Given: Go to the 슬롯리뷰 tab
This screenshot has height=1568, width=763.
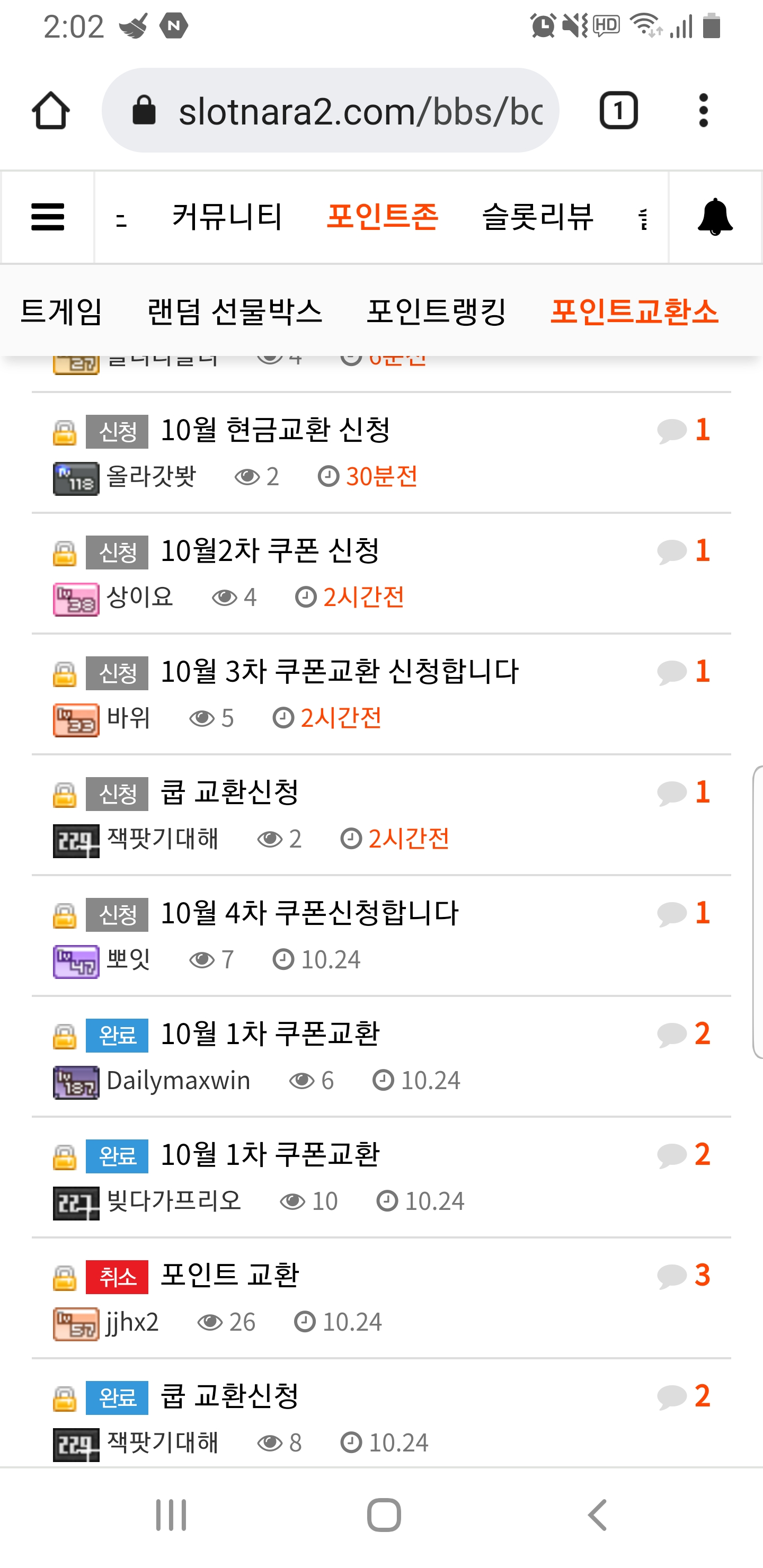Looking at the screenshot, I should 537,217.
